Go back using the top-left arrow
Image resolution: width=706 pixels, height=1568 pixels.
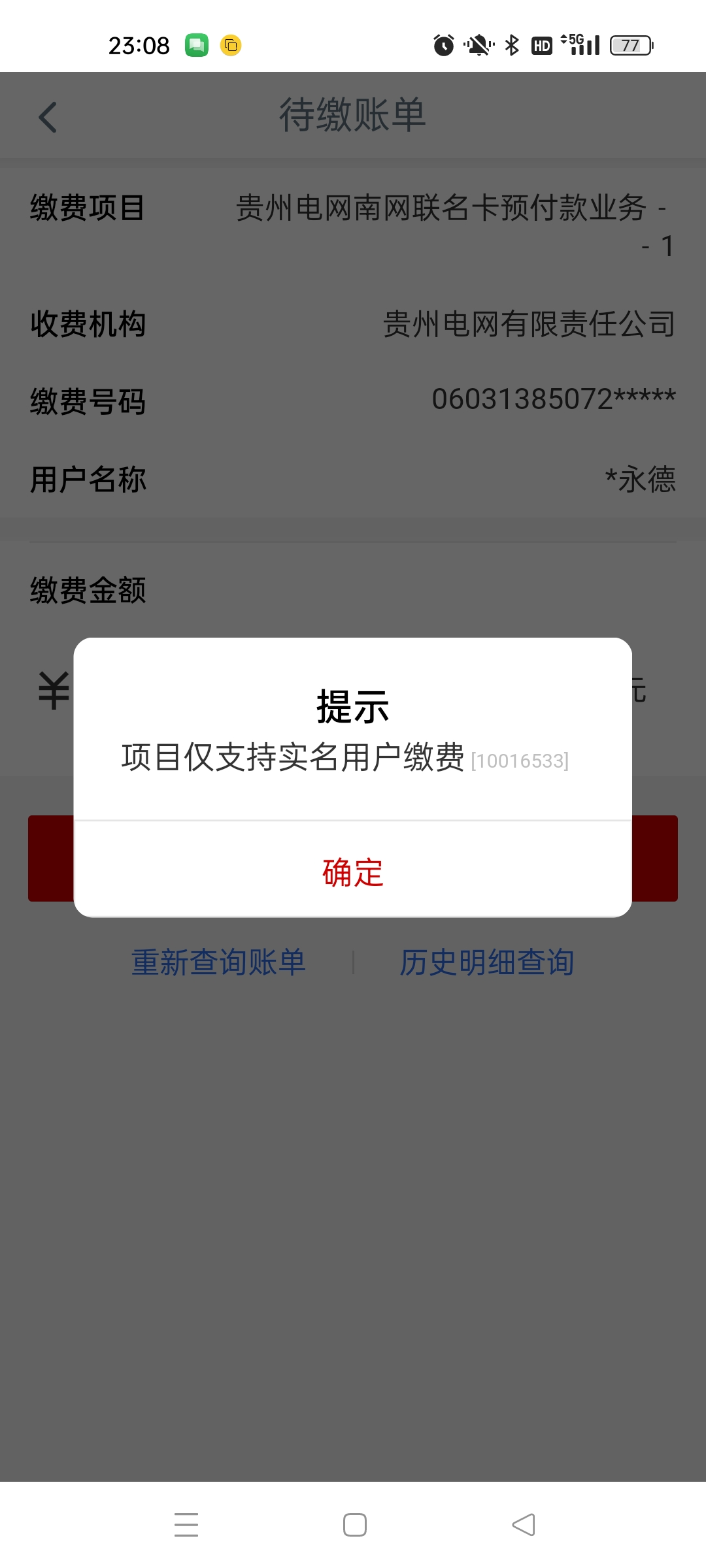coord(48,118)
